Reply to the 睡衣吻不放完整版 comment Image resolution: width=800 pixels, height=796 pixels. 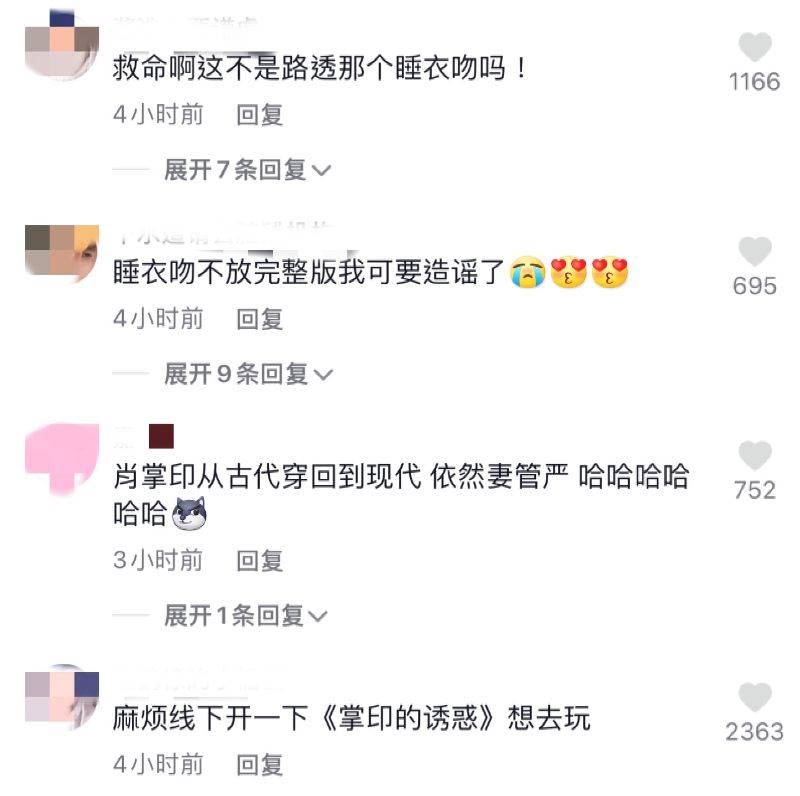click(x=260, y=319)
